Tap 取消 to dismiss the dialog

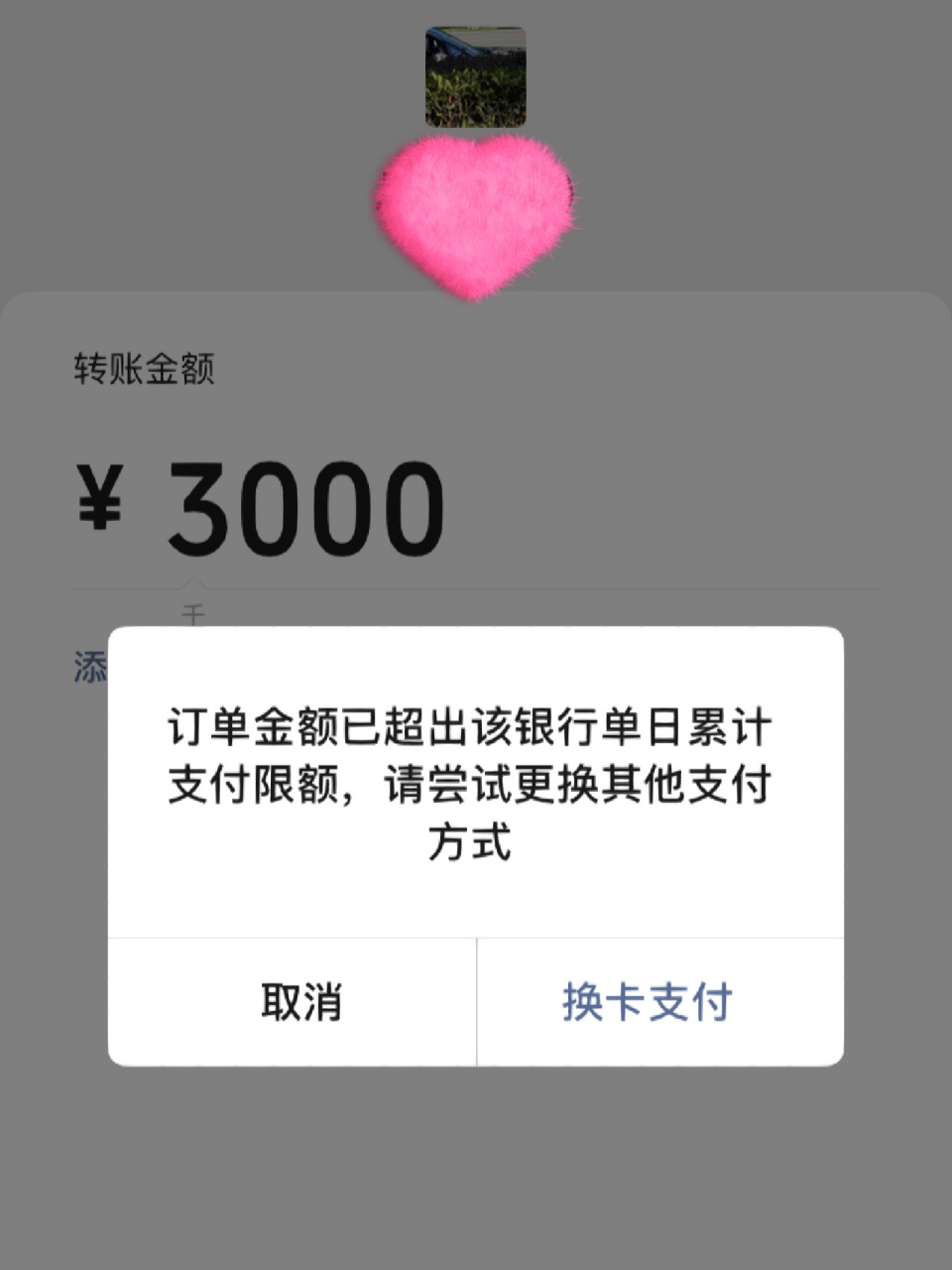click(300, 1002)
